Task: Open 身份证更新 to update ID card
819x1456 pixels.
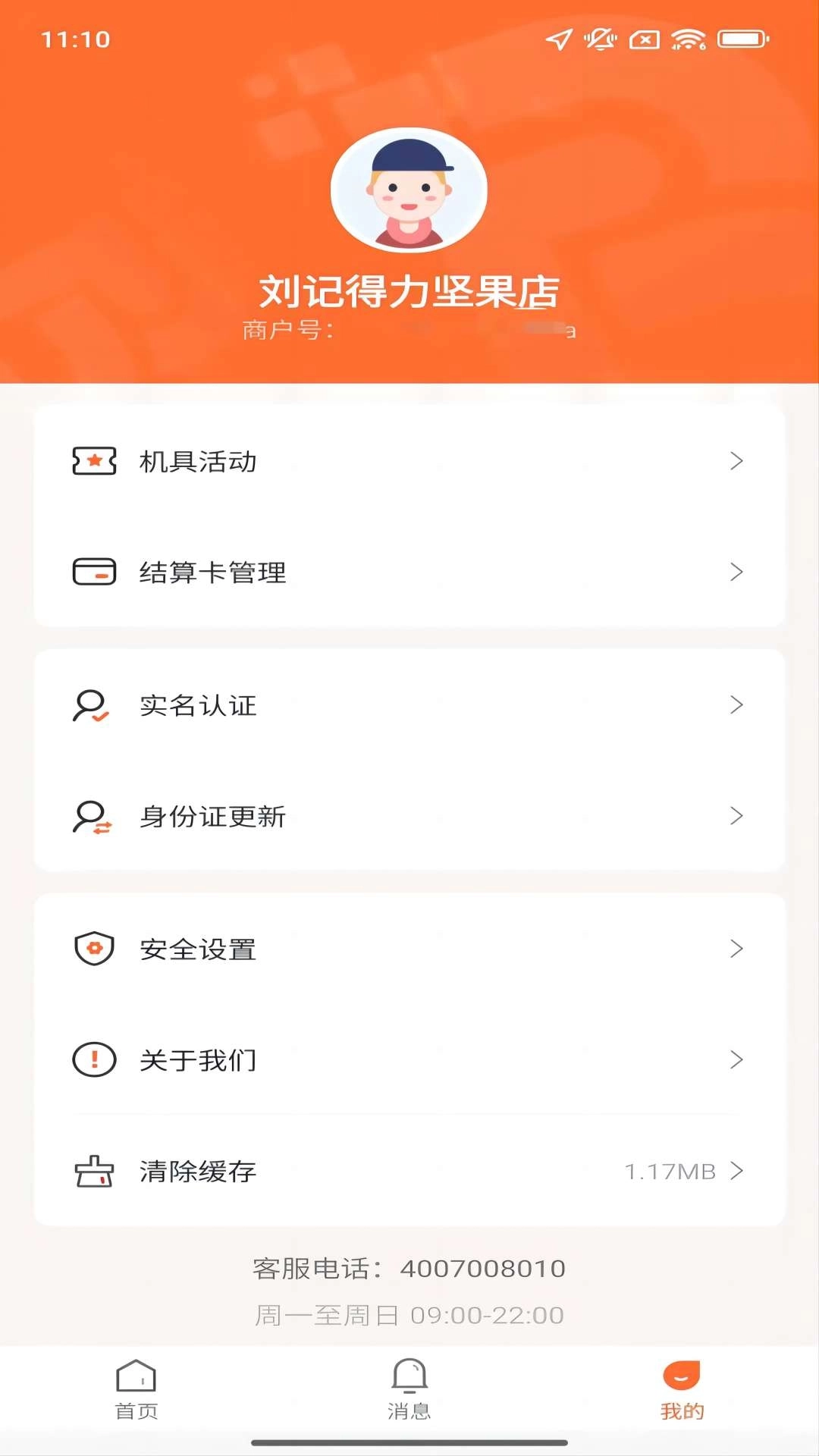Action: [212, 816]
